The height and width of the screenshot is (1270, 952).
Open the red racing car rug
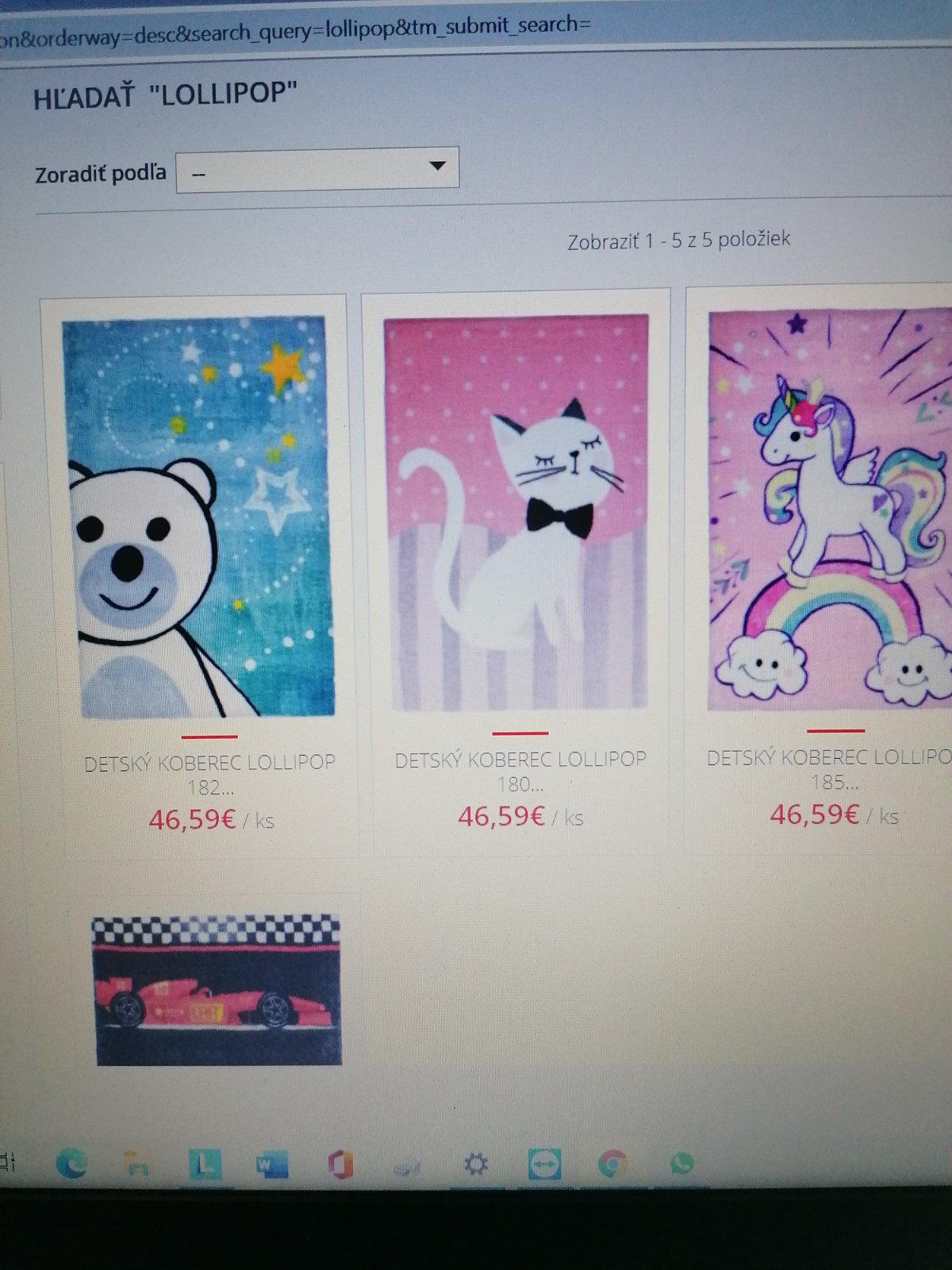coord(217,990)
